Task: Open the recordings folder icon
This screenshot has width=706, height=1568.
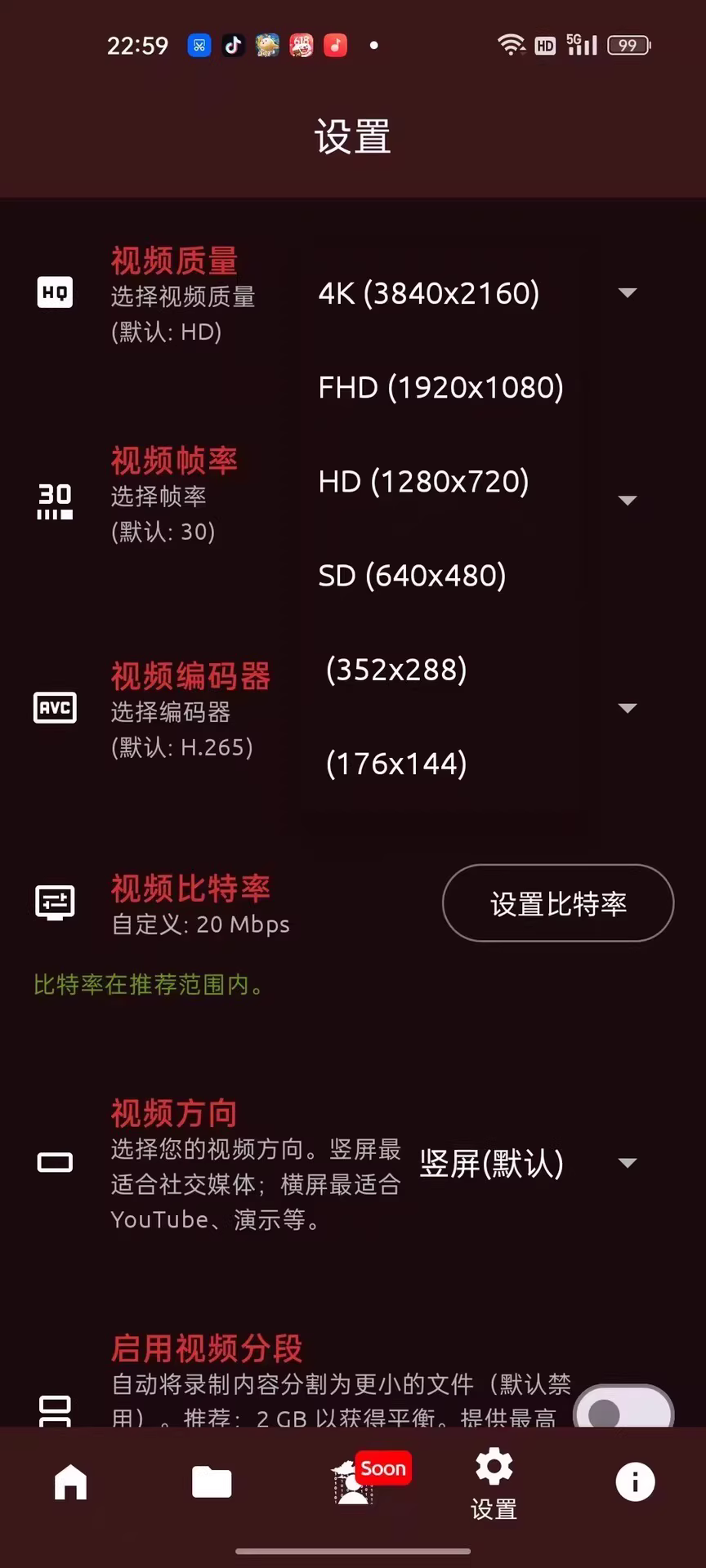Action: coord(212,1482)
